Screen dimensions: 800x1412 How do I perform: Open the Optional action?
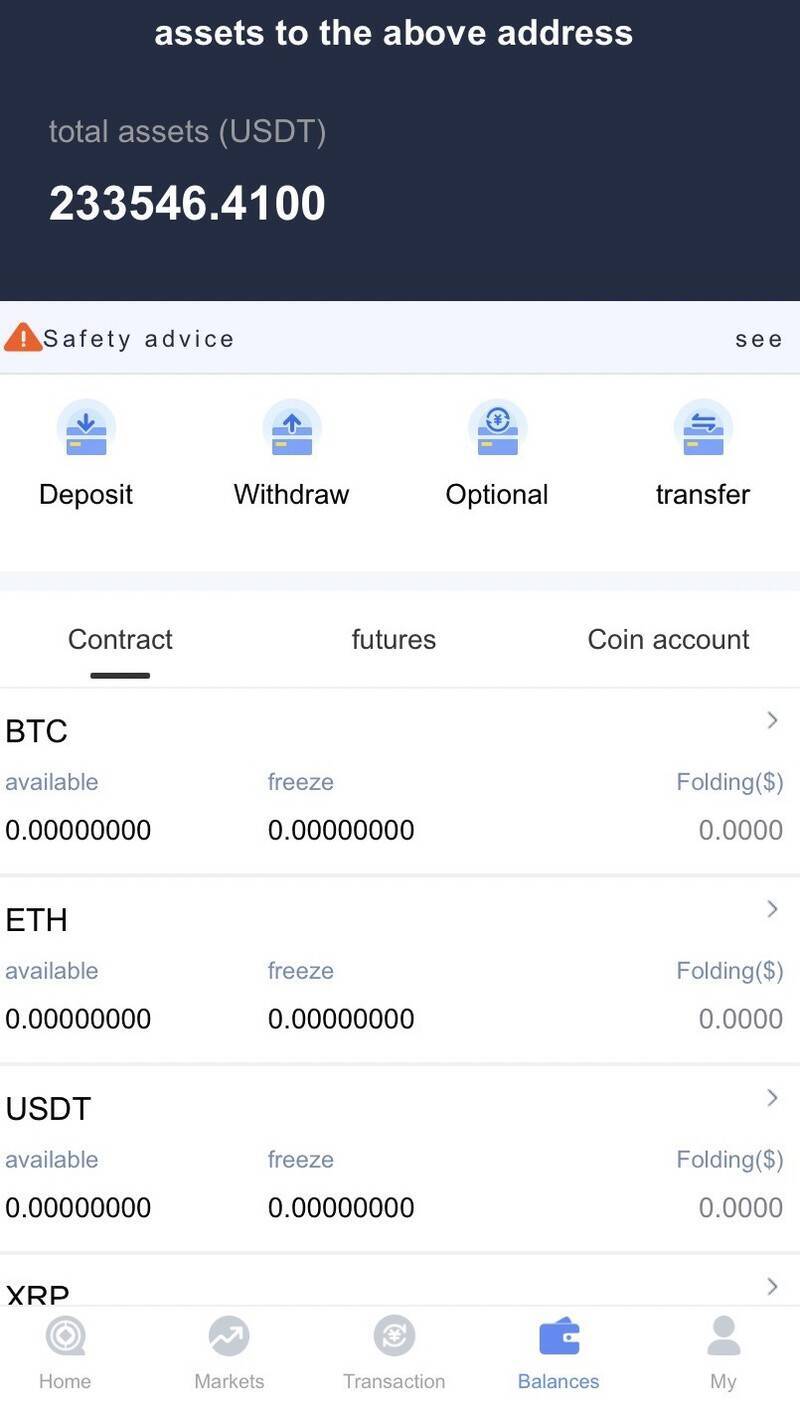click(497, 452)
